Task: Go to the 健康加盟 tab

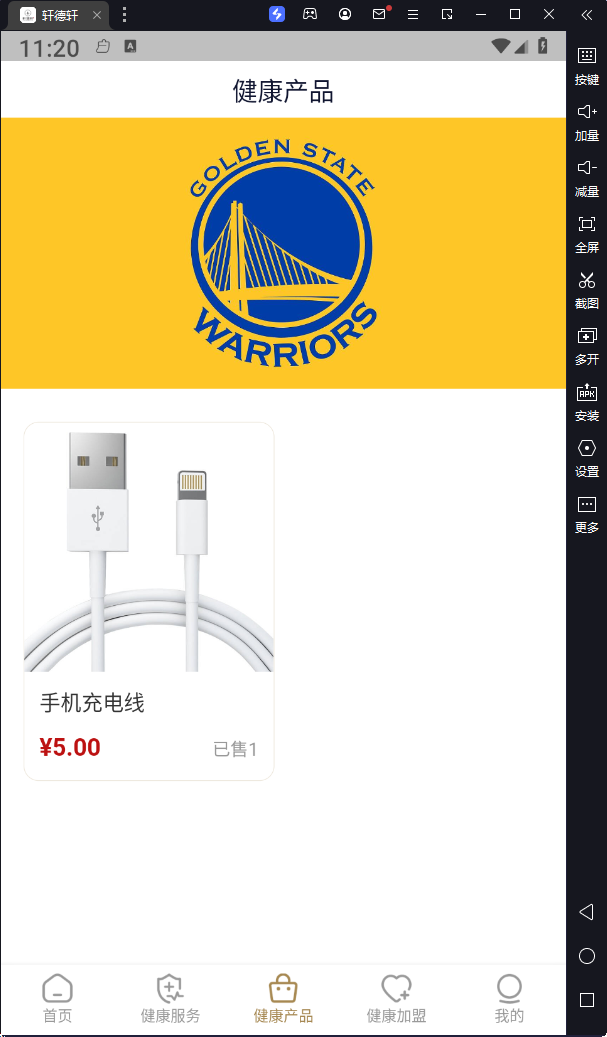Action: pyautogui.click(x=396, y=999)
